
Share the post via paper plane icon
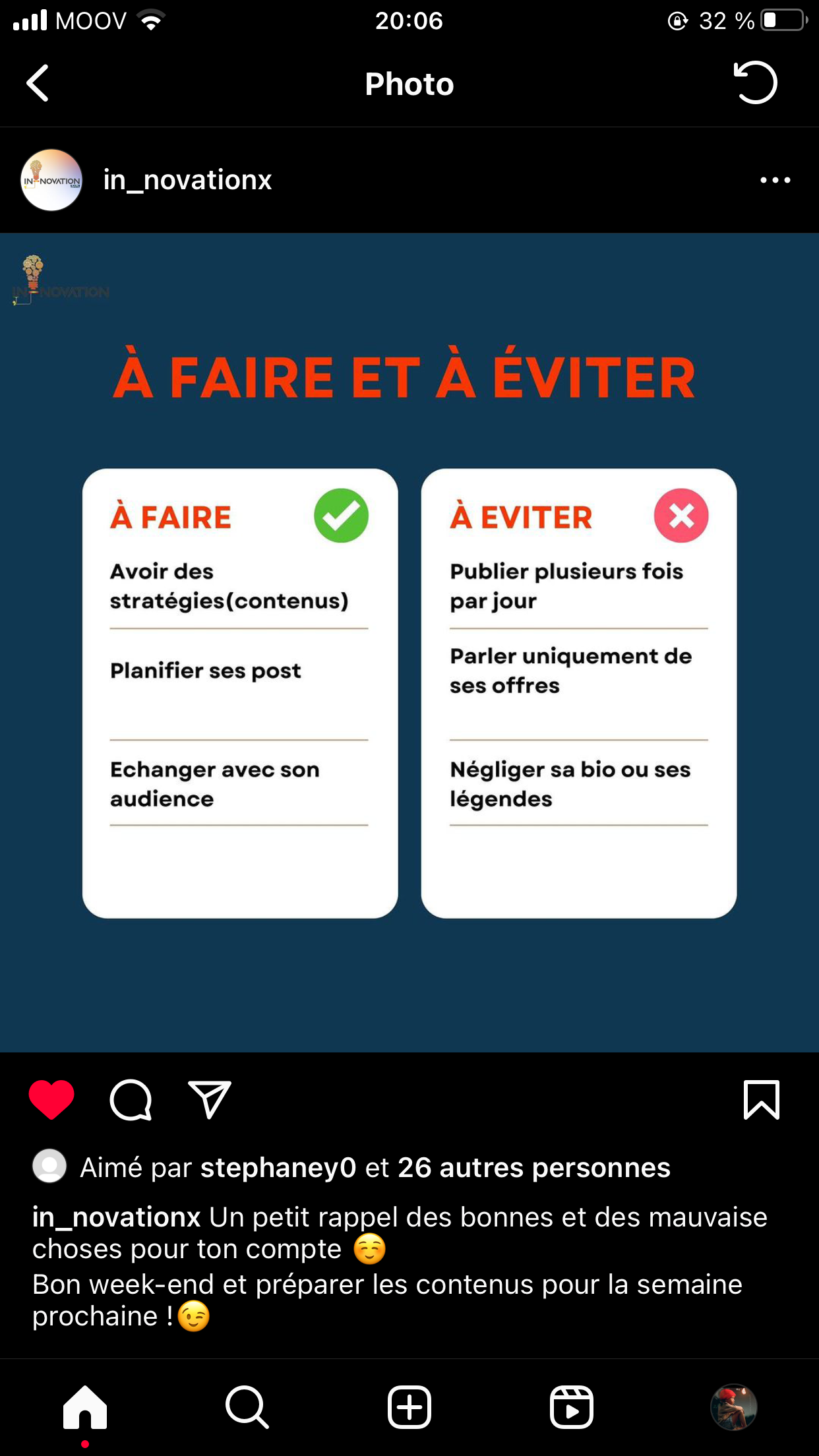(210, 1100)
